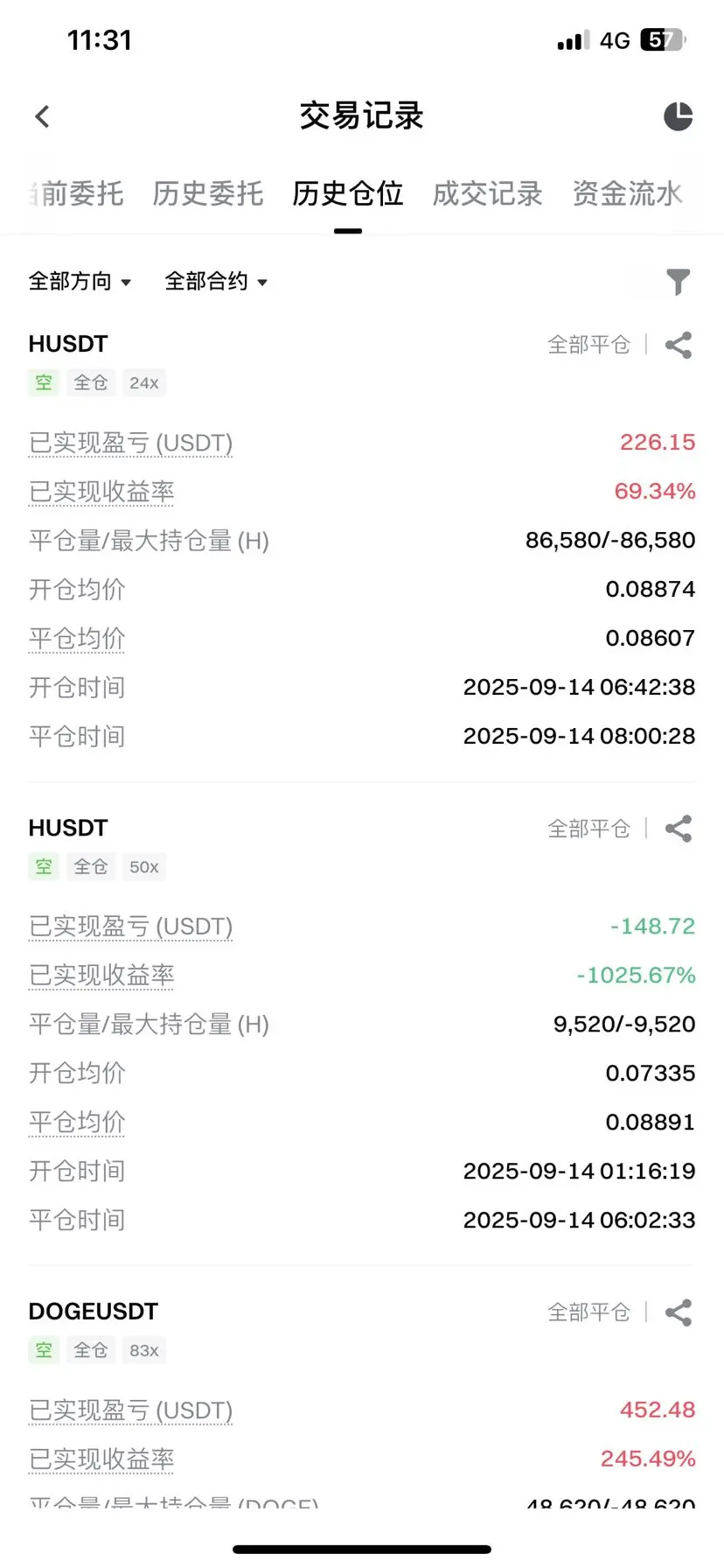Tap 平仓均价 label in the HUSDT 24x position
The height and width of the screenshot is (1568, 724).
tap(77, 639)
